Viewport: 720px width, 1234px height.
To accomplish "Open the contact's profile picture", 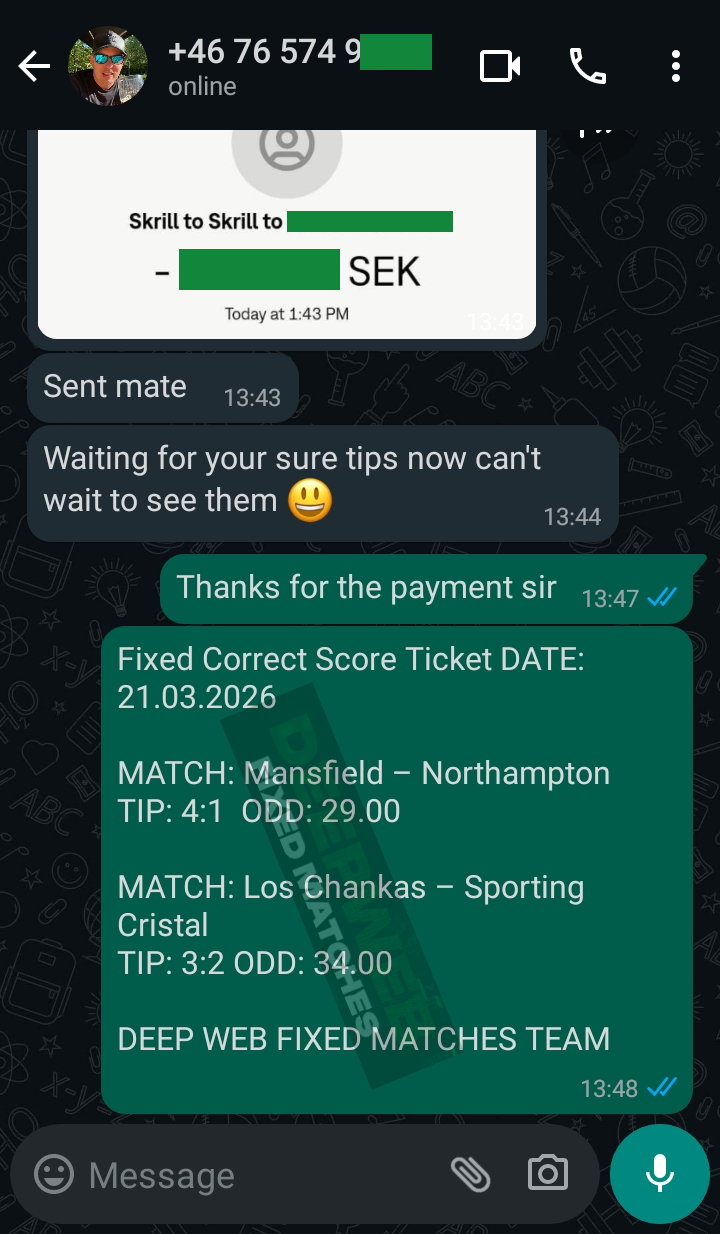I will click(x=107, y=66).
